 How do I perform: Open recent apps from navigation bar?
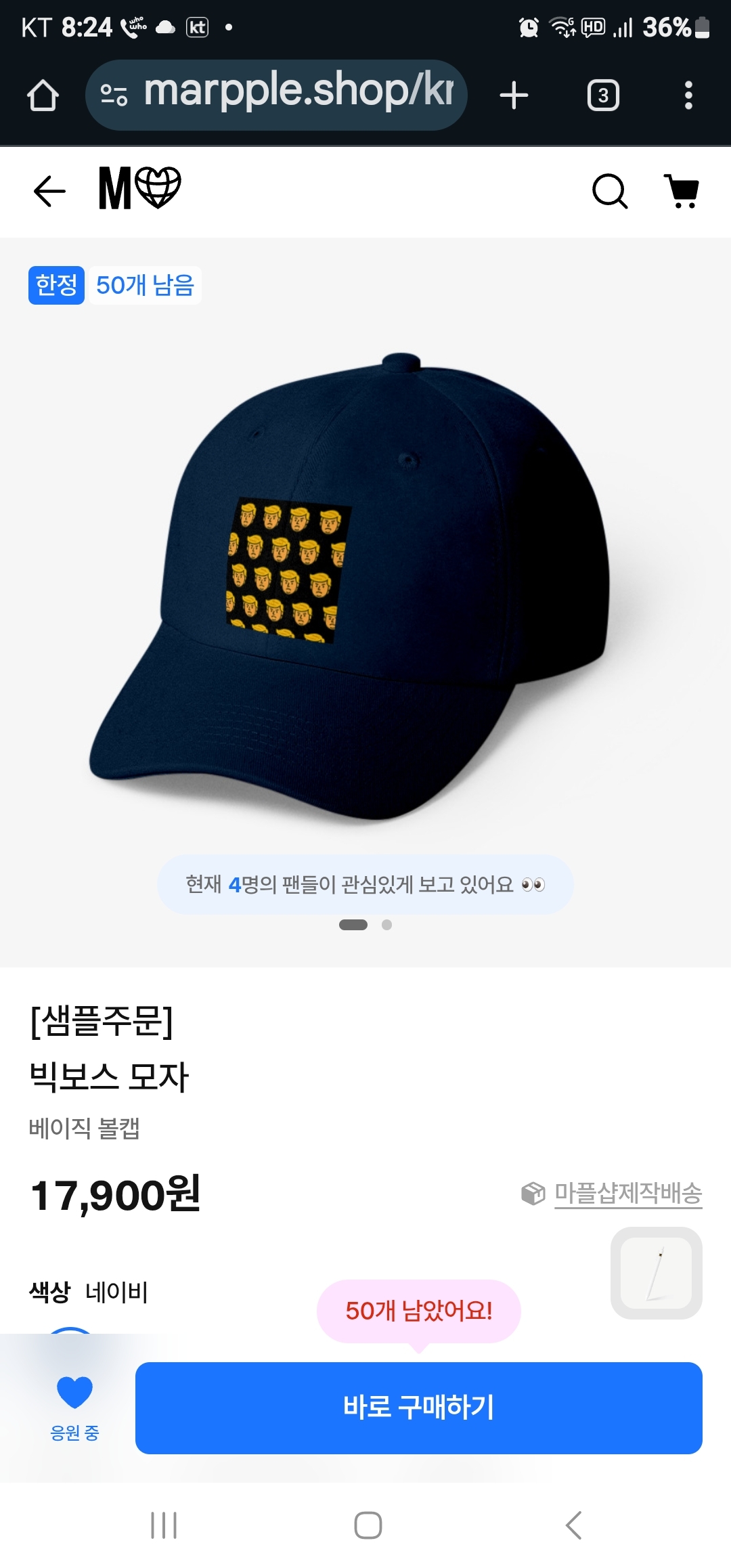pos(164,1525)
